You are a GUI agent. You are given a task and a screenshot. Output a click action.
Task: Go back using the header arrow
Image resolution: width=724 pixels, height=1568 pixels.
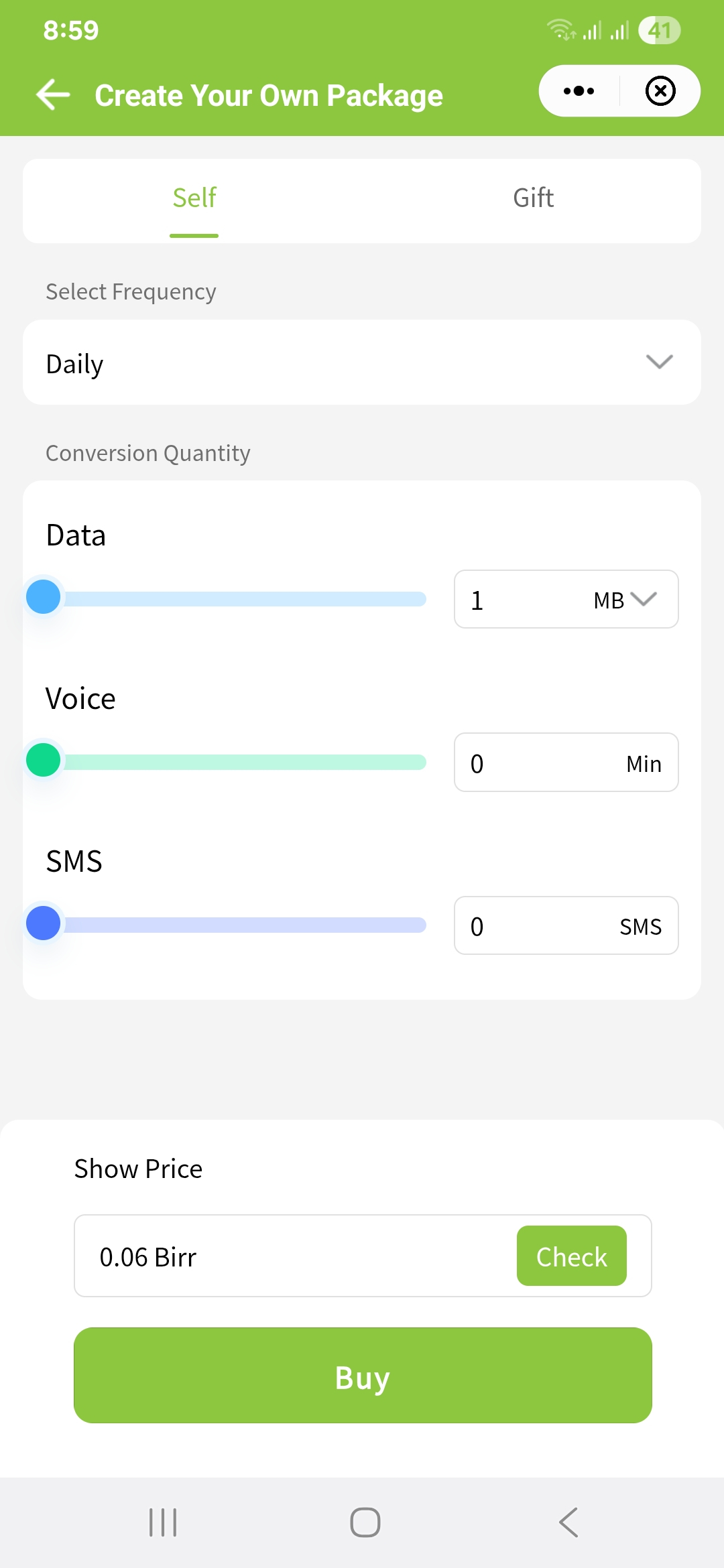point(54,94)
